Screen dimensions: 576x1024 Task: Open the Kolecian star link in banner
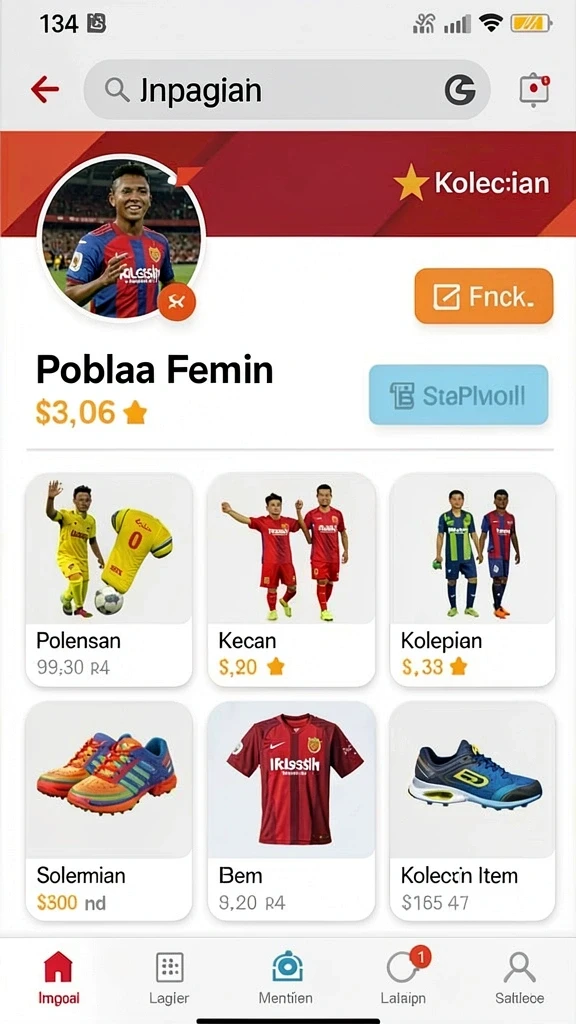click(x=471, y=184)
